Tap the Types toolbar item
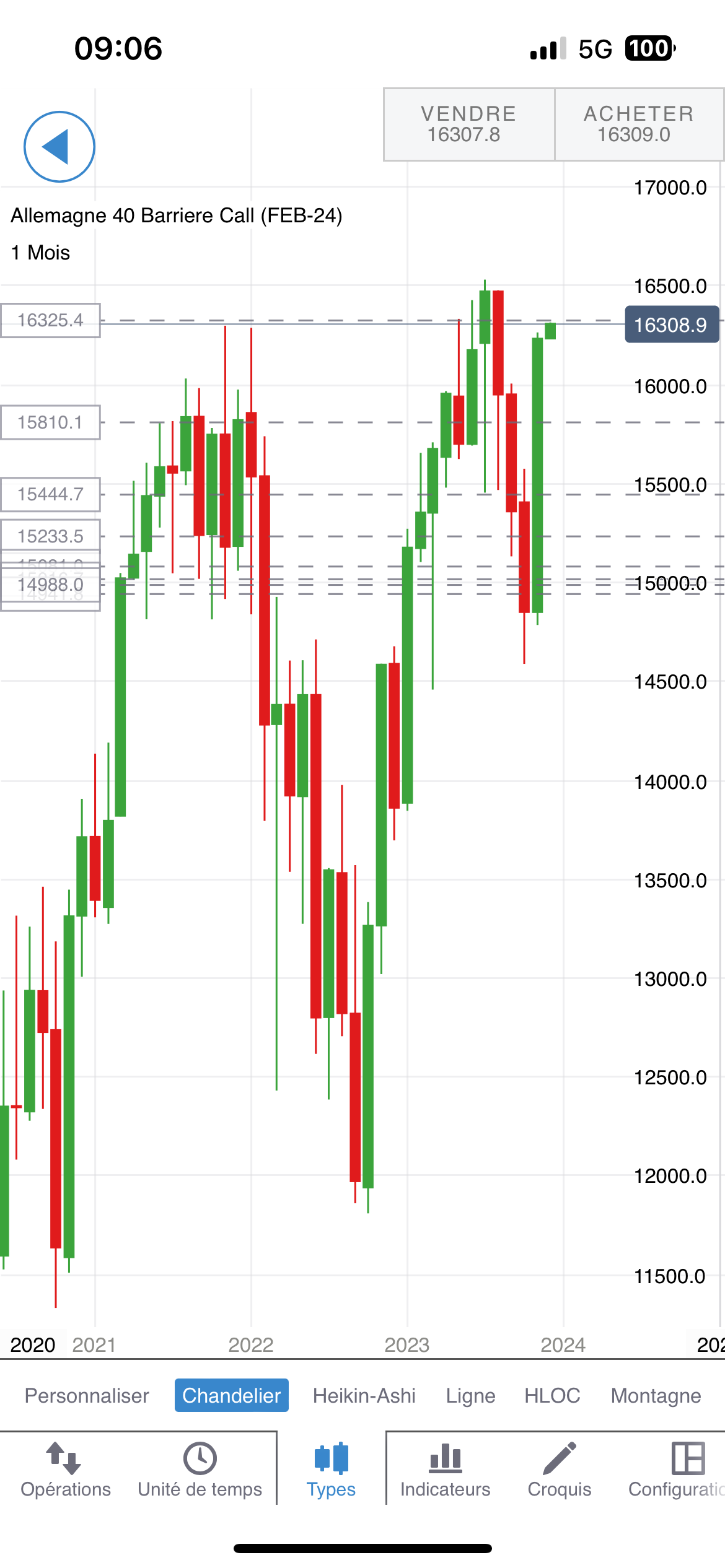This screenshot has width=725, height=1568. [331, 1470]
